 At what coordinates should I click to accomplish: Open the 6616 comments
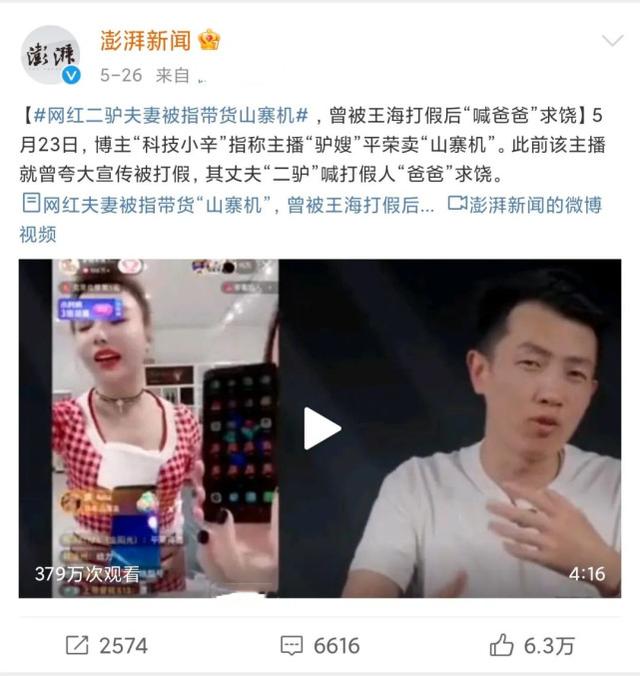click(x=320, y=645)
